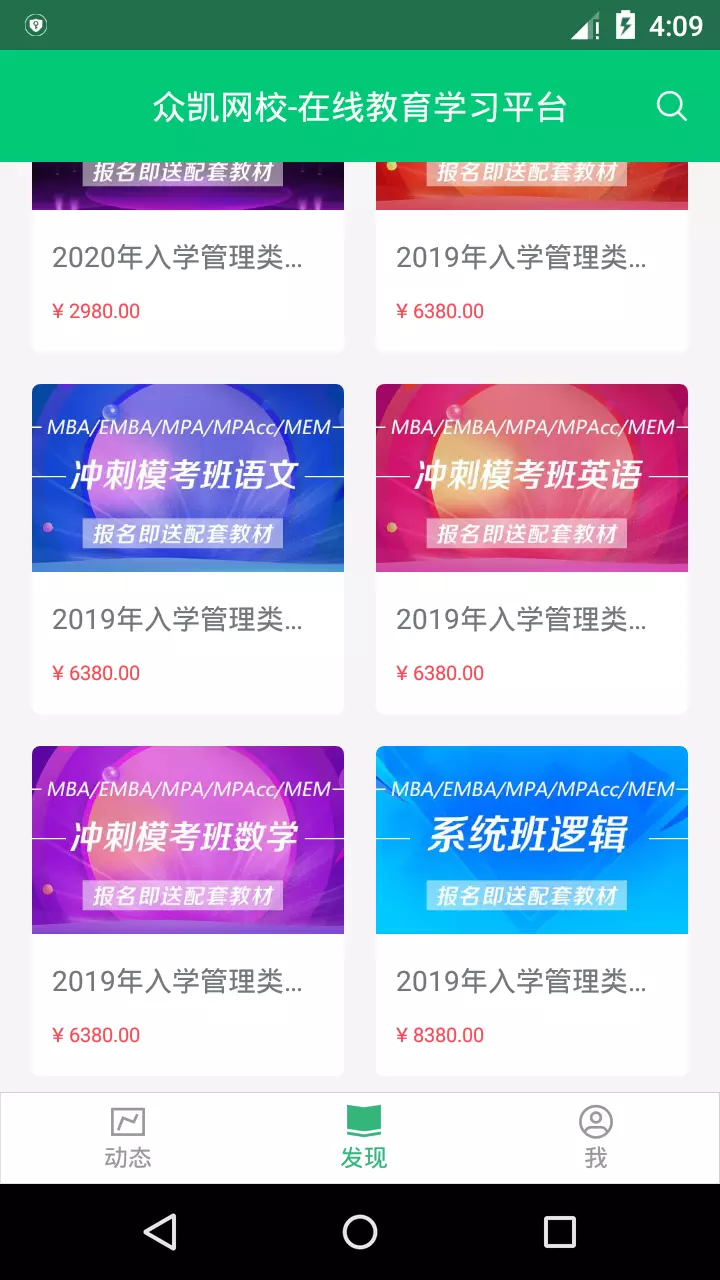The height and width of the screenshot is (1280, 720).
Task: Open the 冲刺模考班英语 course thumbnail
Action: pyautogui.click(x=532, y=478)
